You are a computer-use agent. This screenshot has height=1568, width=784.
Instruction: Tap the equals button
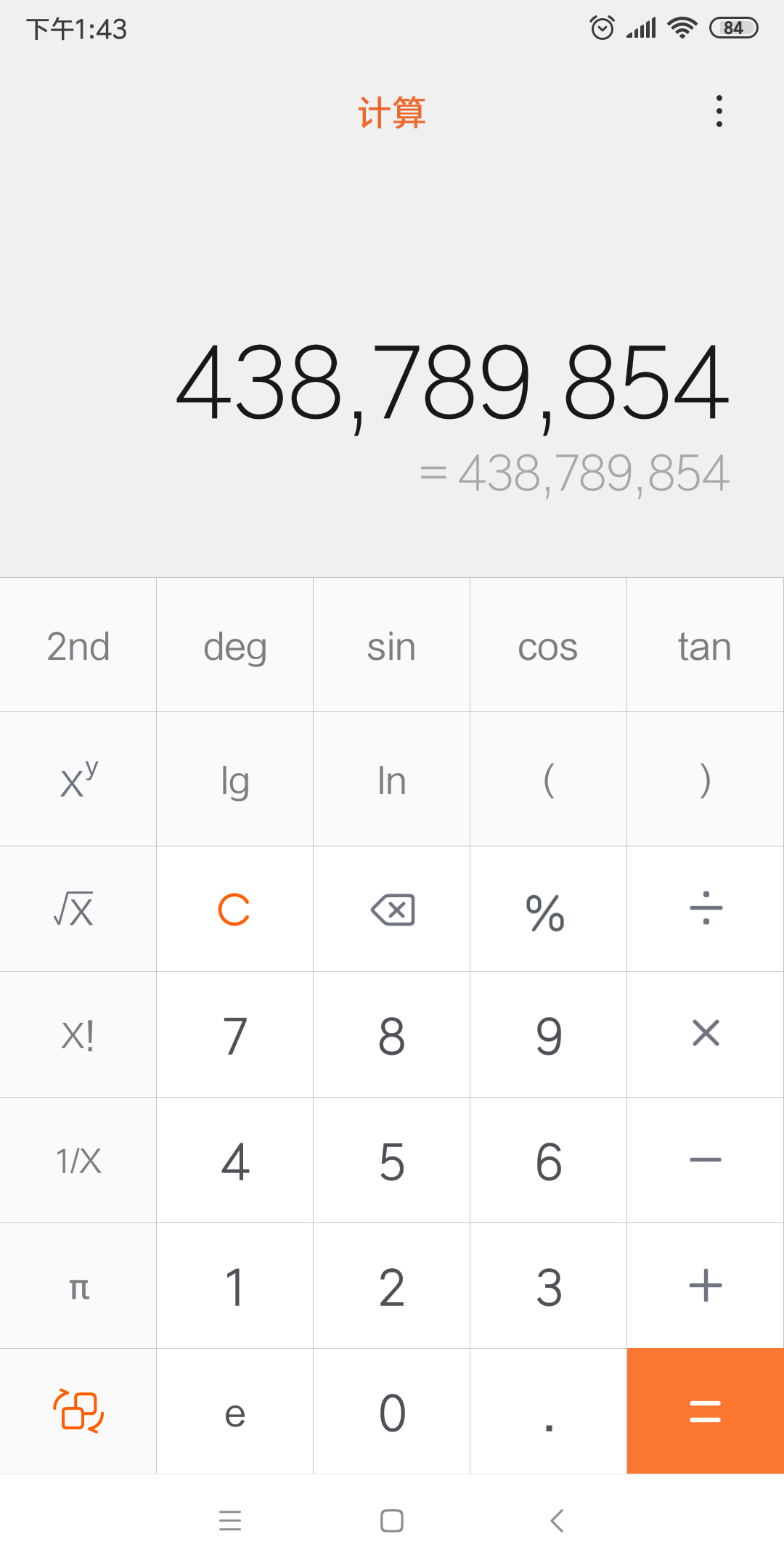coord(705,1411)
